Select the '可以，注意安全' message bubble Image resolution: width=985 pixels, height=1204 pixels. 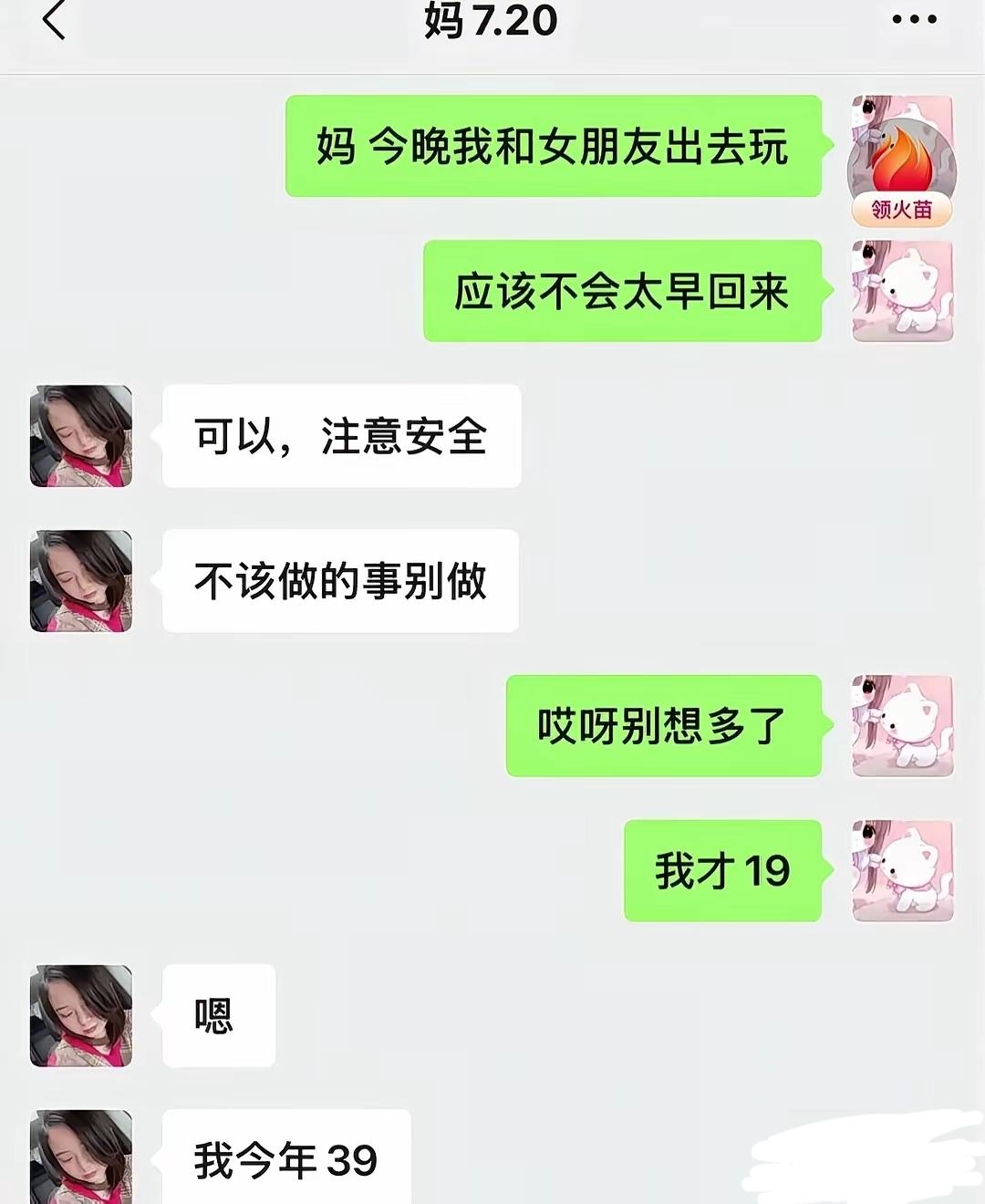tap(342, 436)
